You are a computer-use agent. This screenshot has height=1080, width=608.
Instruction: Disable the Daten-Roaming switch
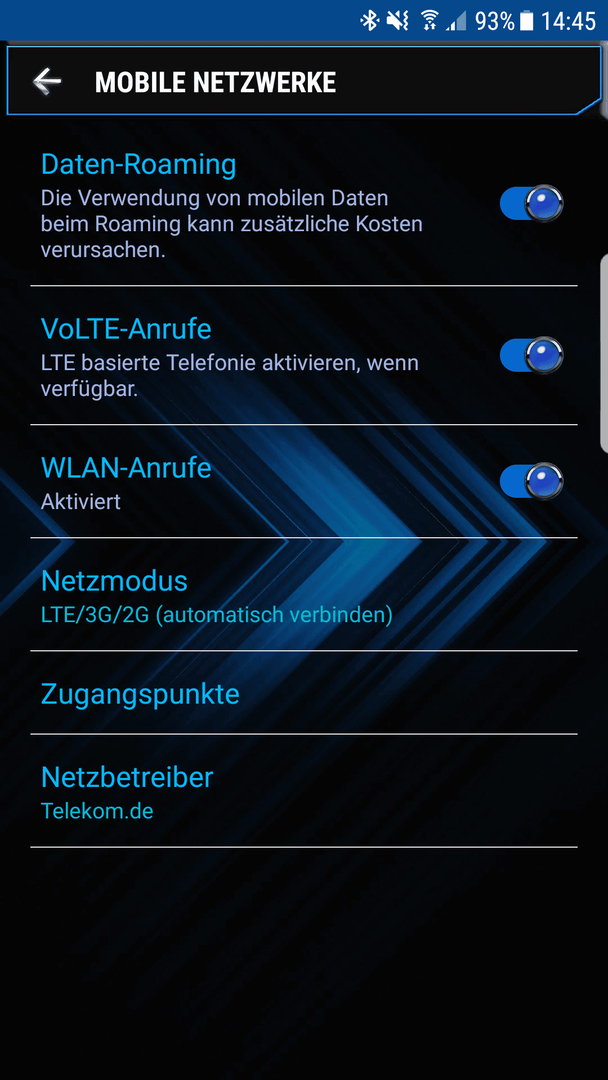pos(531,204)
